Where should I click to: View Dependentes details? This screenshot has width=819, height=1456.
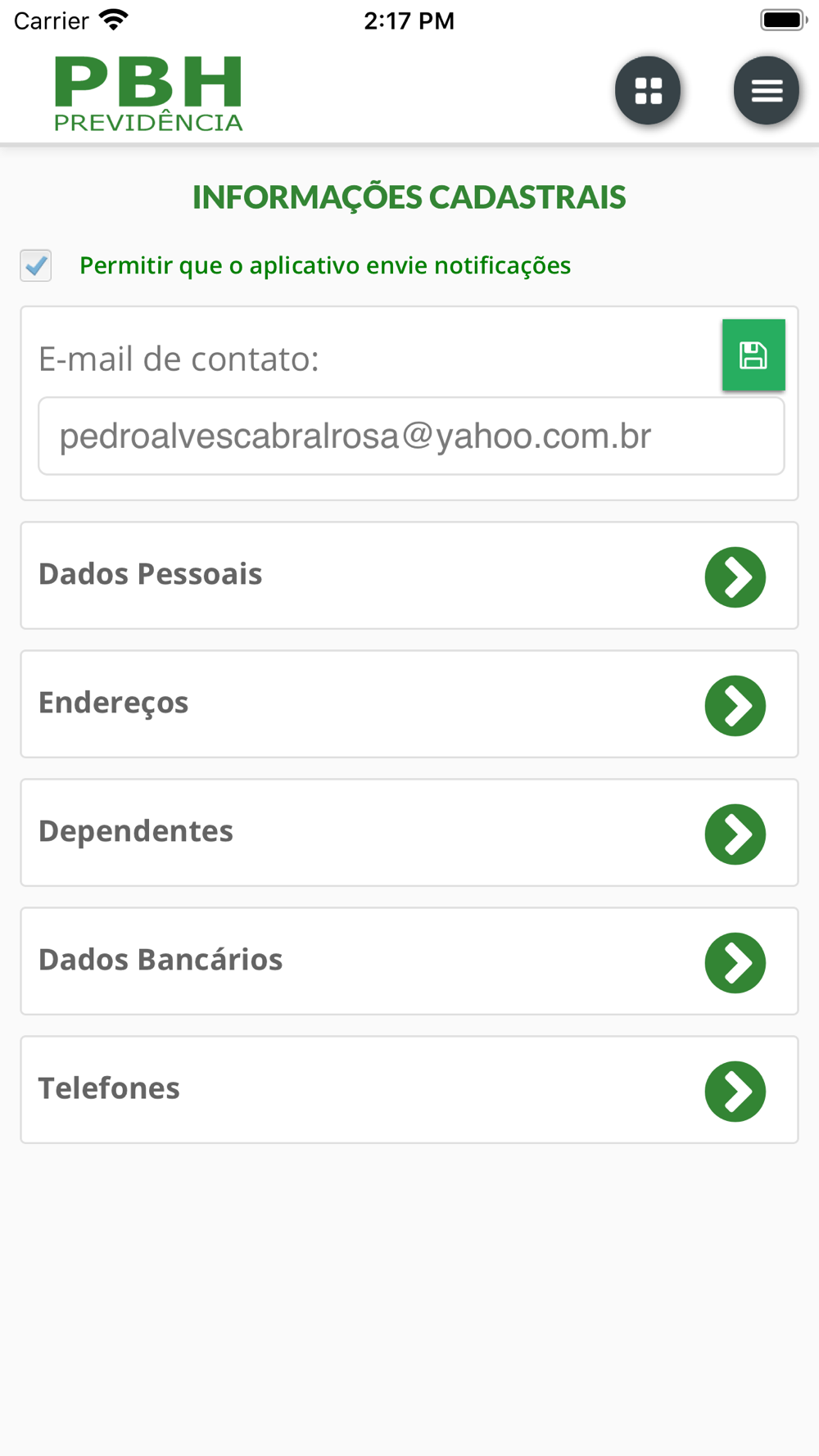(x=735, y=834)
